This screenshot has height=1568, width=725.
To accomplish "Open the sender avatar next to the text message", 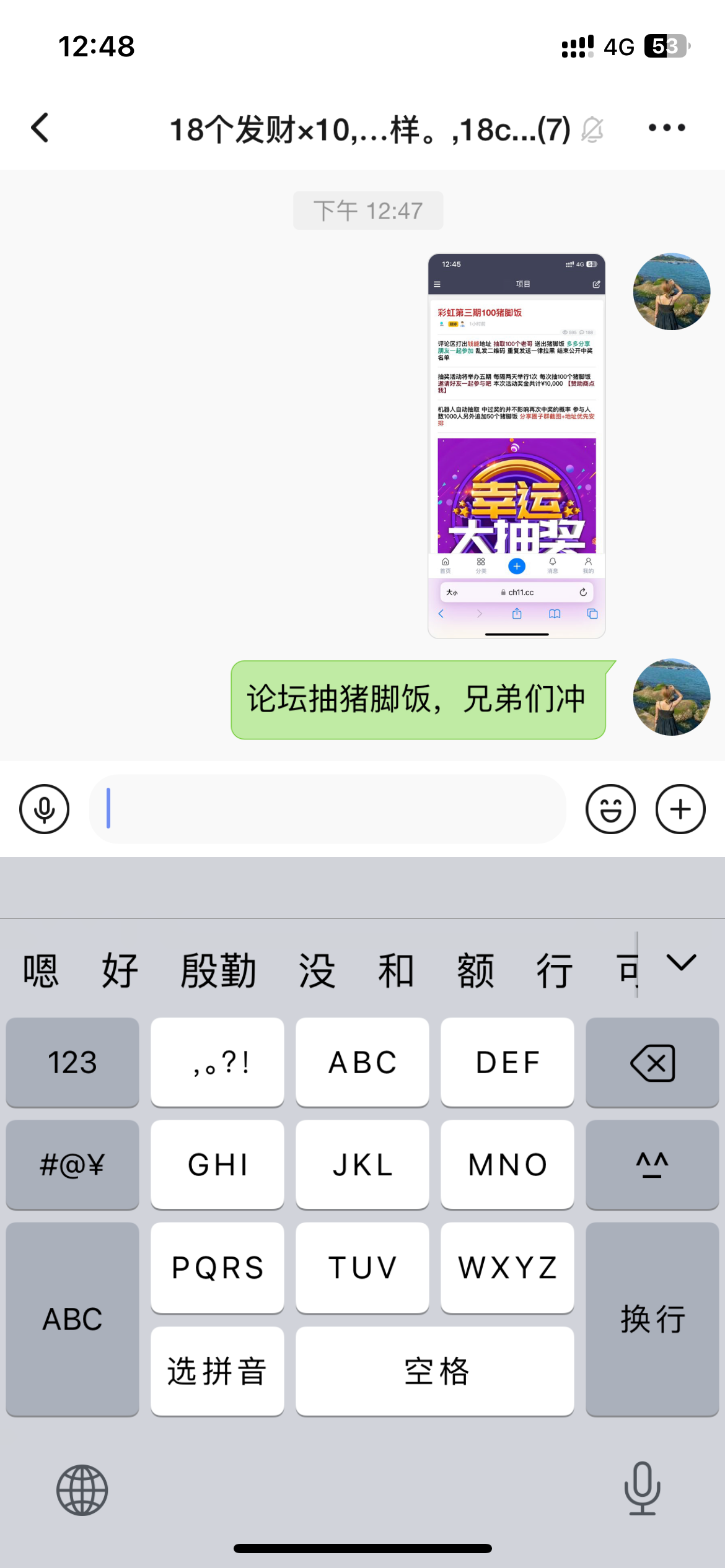I will pyautogui.click(x=671, y=697).
